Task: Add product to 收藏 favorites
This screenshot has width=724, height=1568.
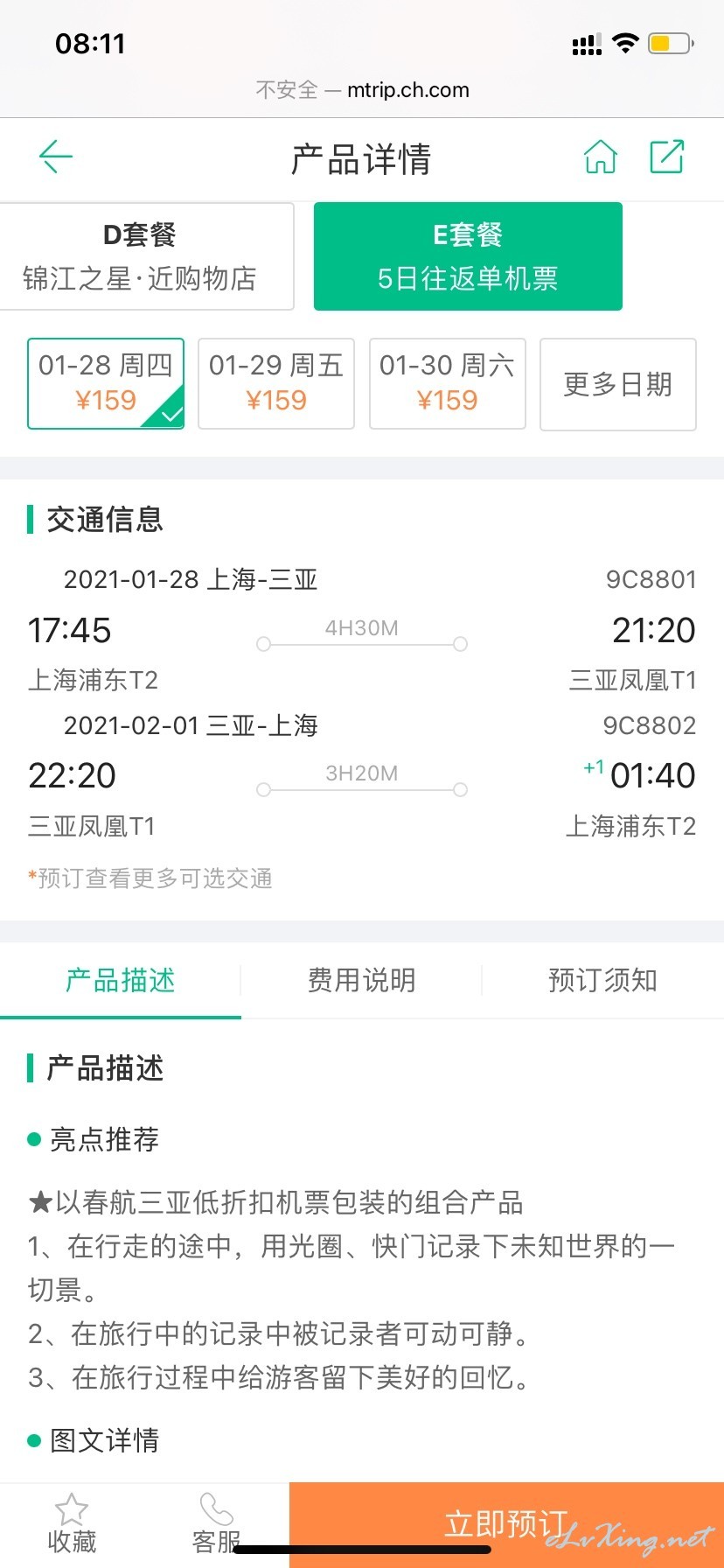Action: pyautogui.click(x=72, y=1524)
